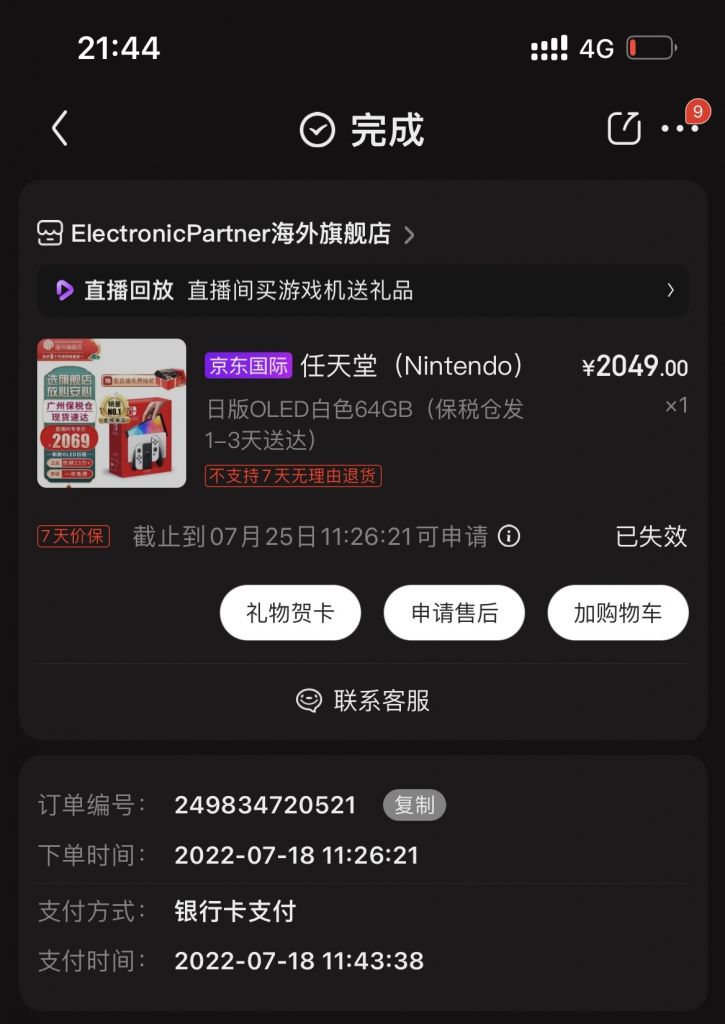Add item to cart via 加购物车
The width and height of the screenshot is (725, 1024).
pos(617,612)
